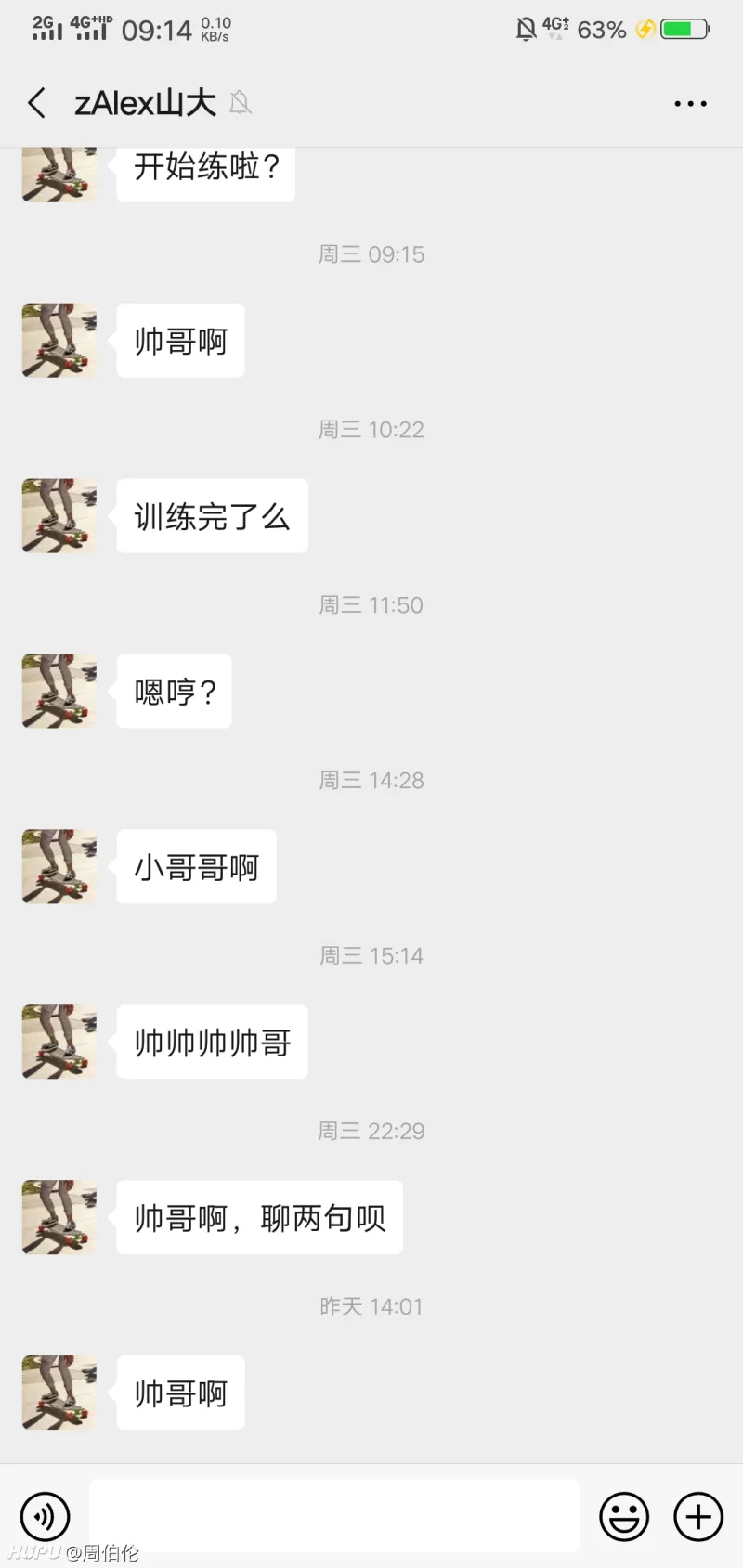Open avatar next to 帅哥啊，聊两句呗
Viewport: 743px width, 1568px height.
click(59, 1217)
